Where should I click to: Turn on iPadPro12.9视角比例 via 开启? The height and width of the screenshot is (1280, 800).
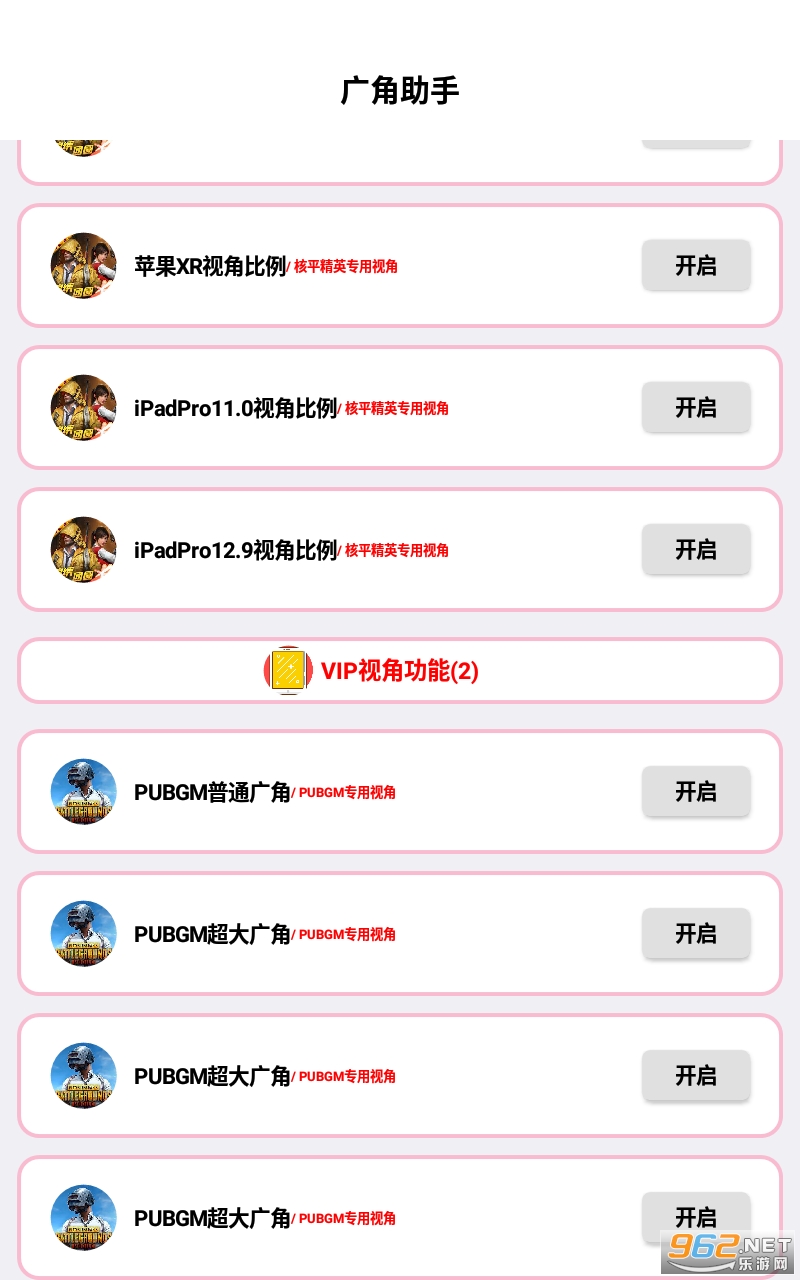696,549
